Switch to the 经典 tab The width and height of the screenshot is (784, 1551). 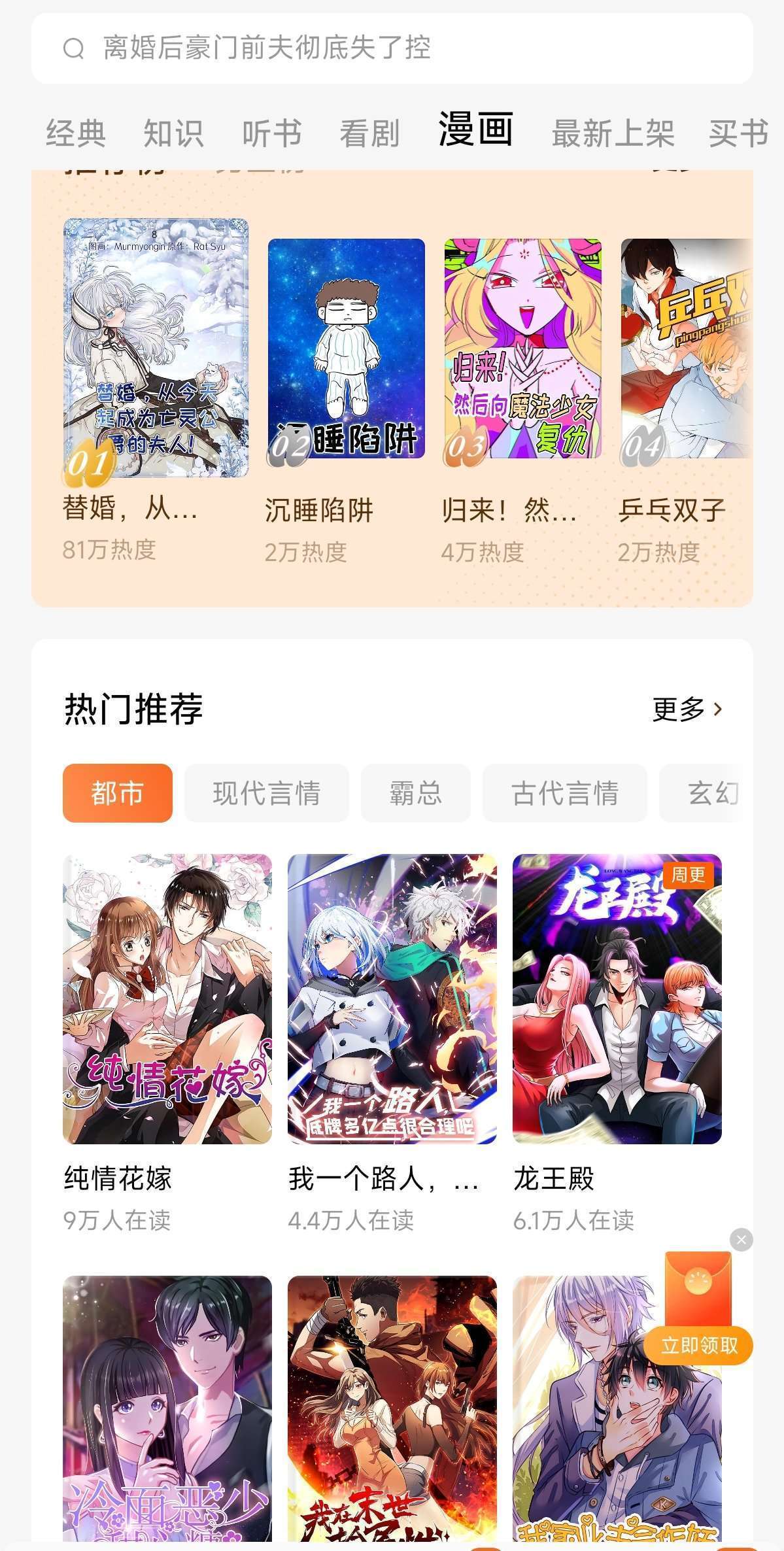click(x=76, y=133)
